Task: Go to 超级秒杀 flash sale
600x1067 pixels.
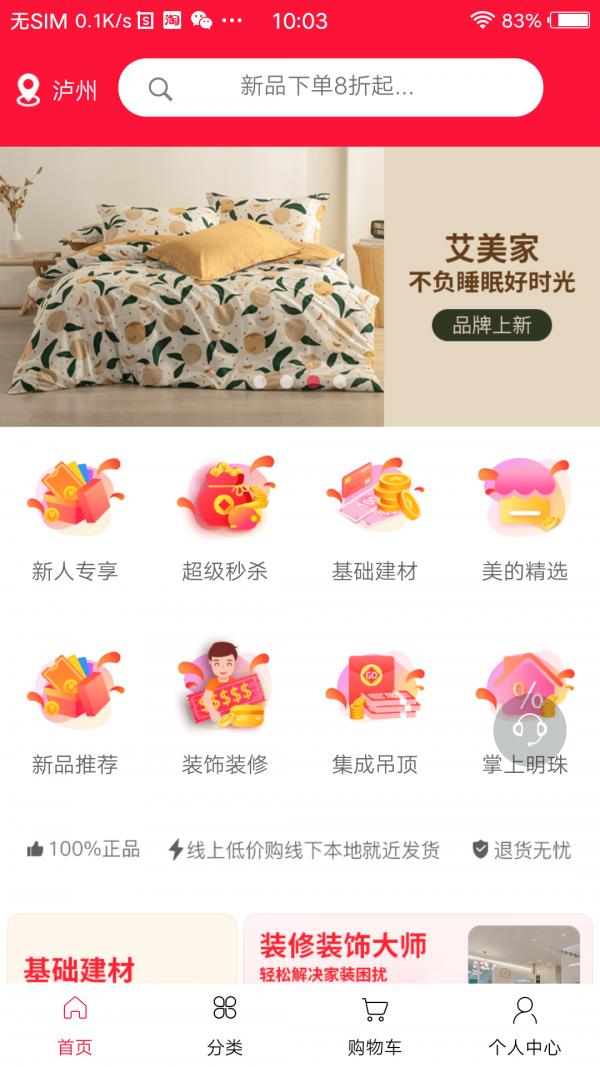Action: pos(225,520)
